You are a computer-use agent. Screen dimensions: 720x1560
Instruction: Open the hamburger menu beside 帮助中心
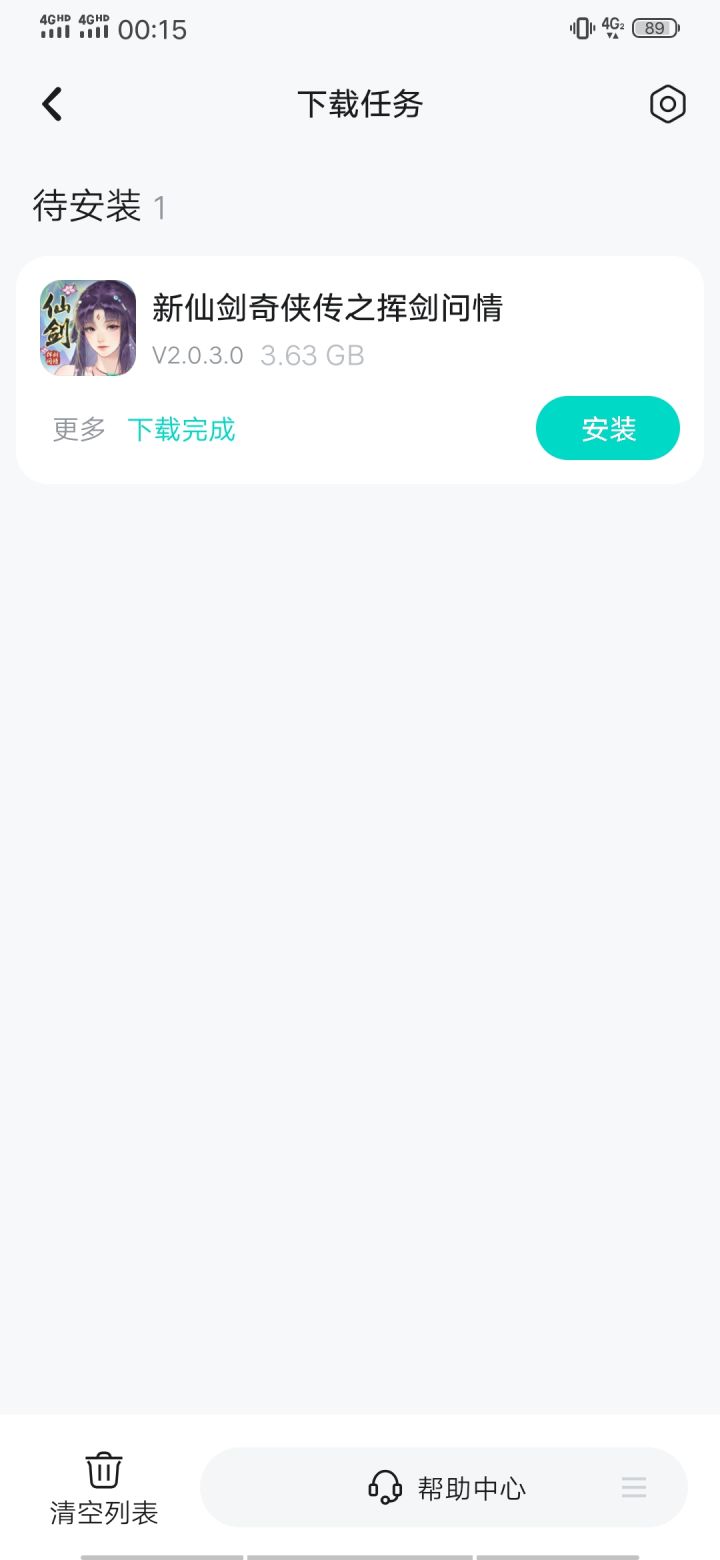[634, 1488]
